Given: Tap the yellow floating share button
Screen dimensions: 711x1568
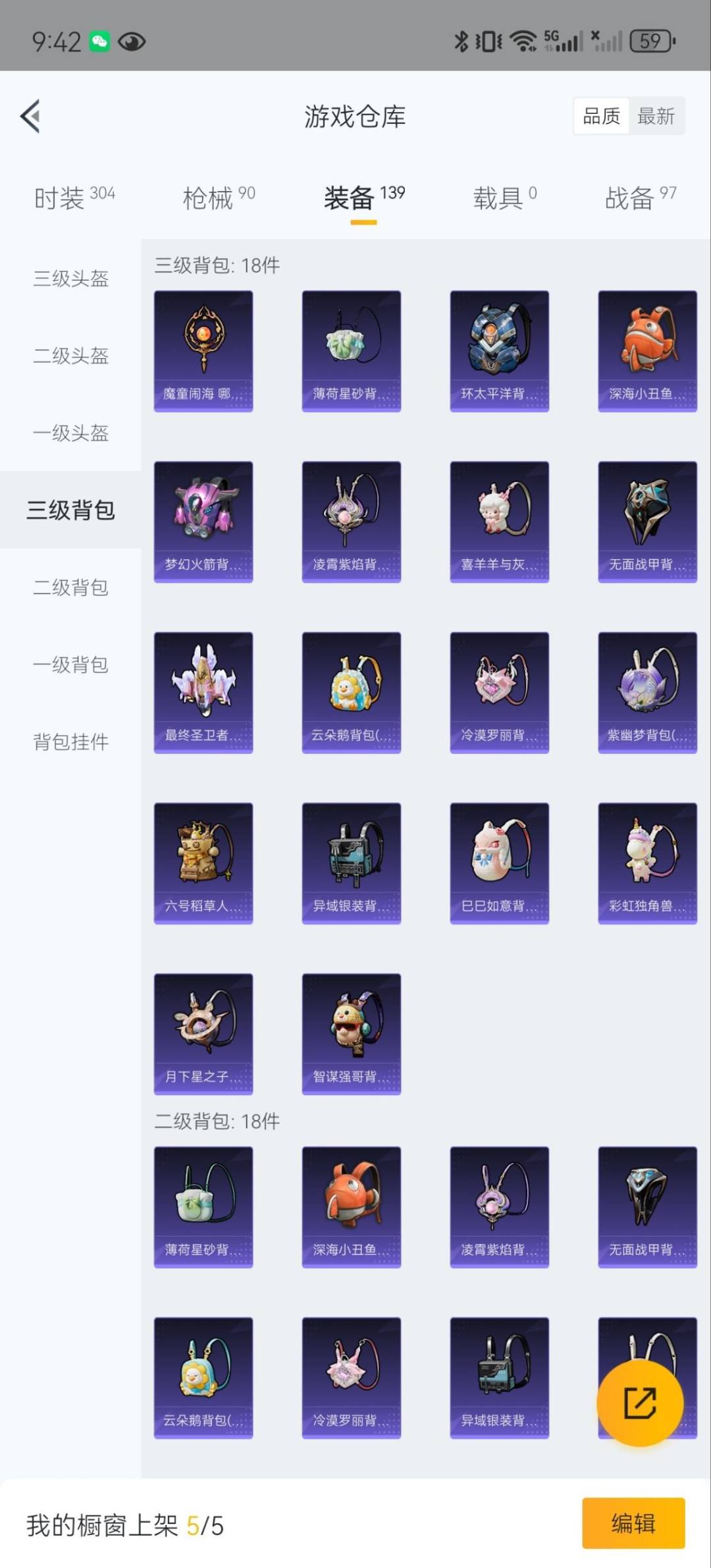Looking at the screenshot, I should click(640, 1403).
